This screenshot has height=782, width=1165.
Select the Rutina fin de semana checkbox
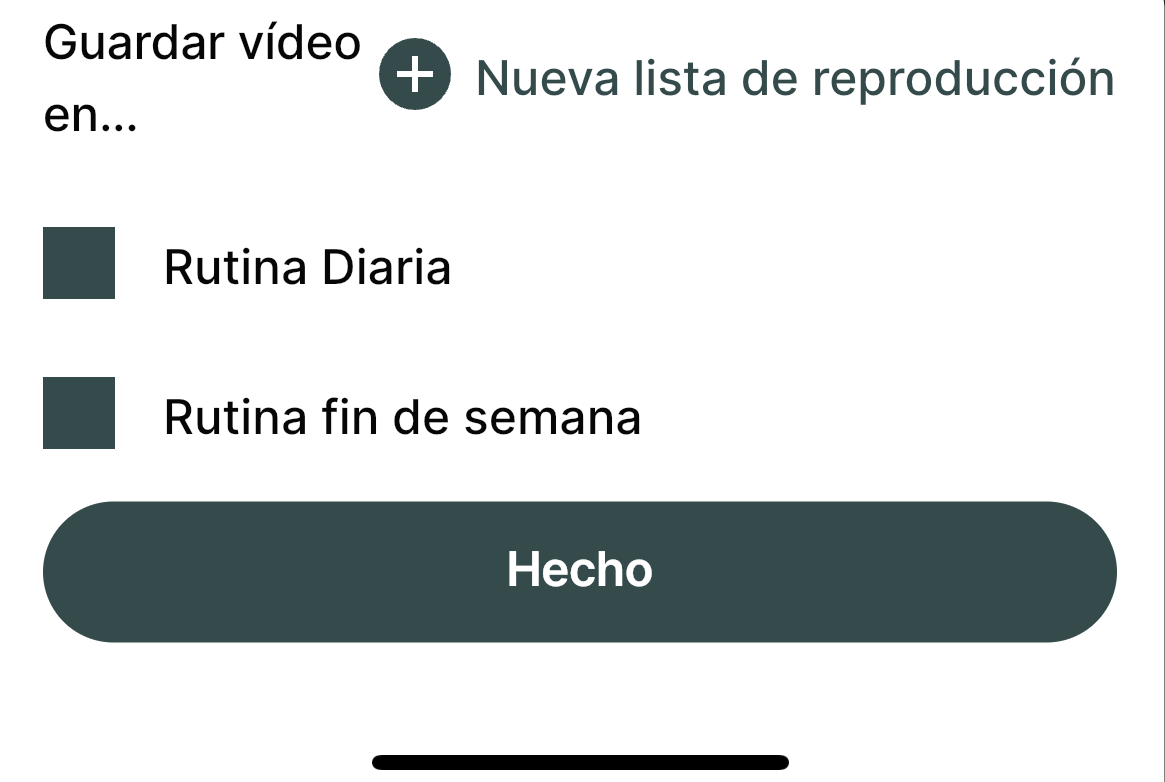(x=79, y=413)
